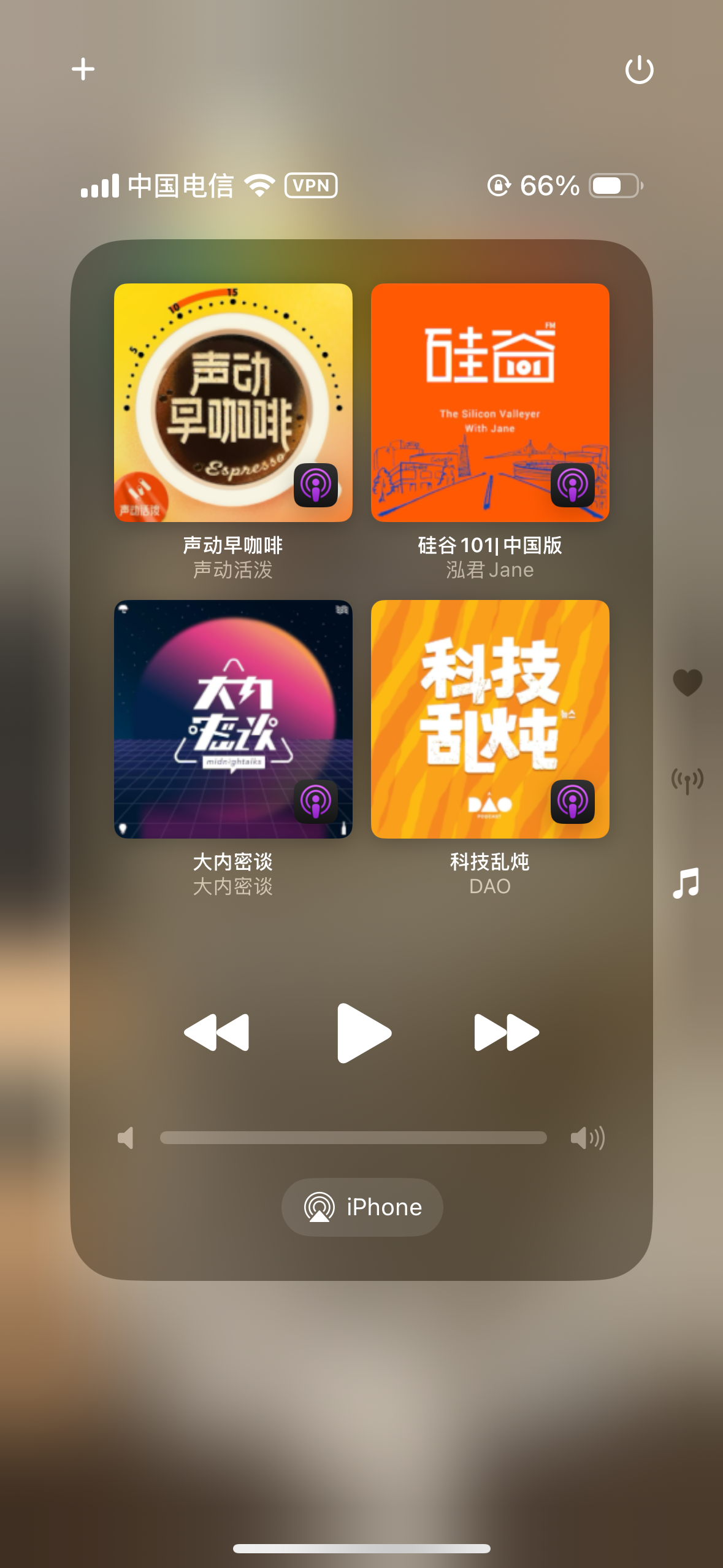This screenshot has height=1568, width=723.
Task: Go to the music note page
Action: (x=686, y=883)
